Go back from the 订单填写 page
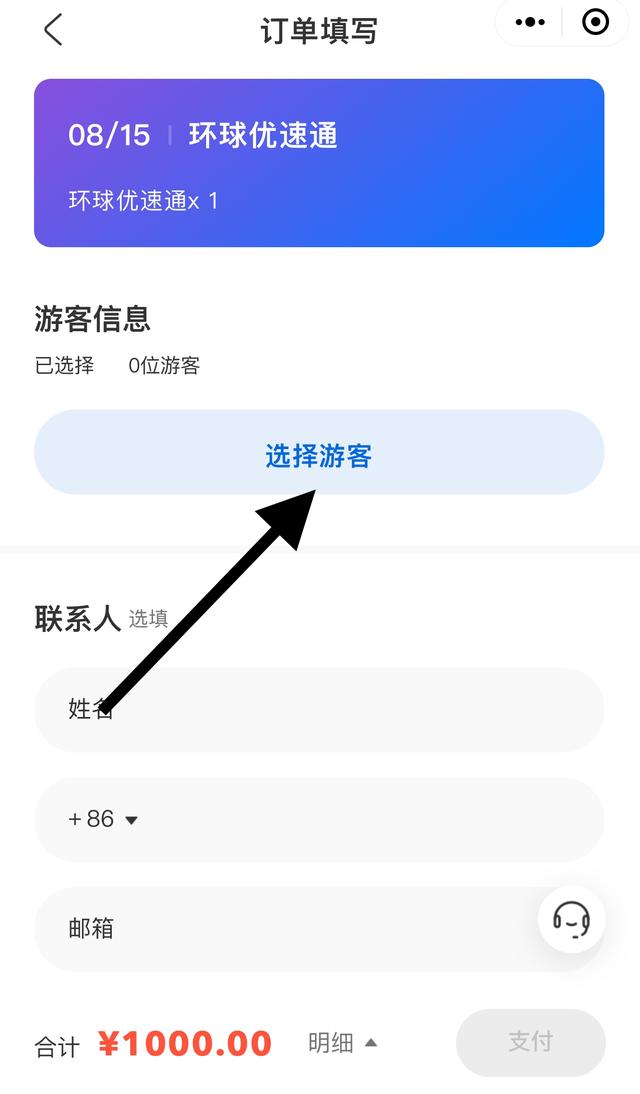The height and width of the screenshot is (1094, 640). coord(53,29)
